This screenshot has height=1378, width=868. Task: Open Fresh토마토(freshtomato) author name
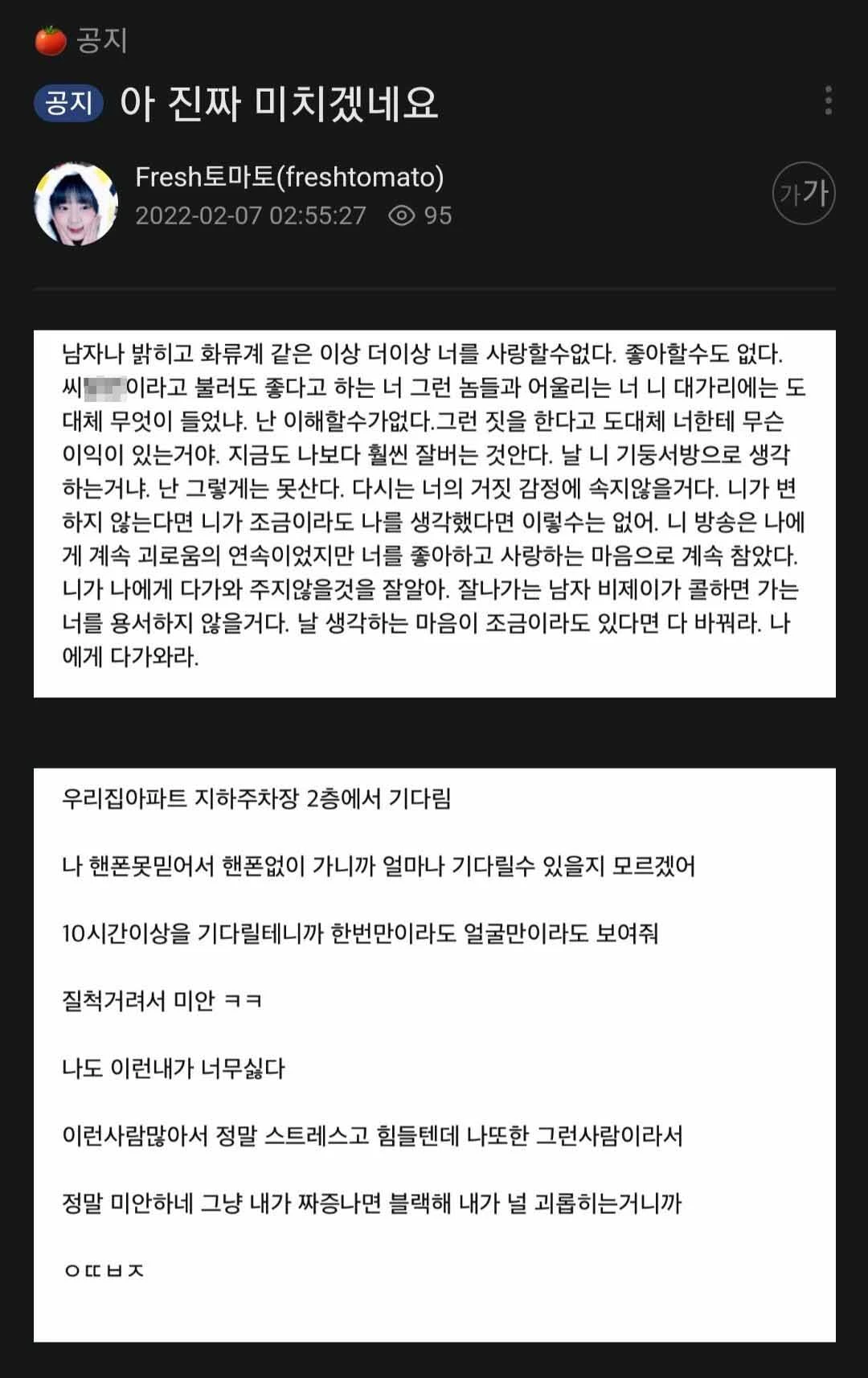289,177
